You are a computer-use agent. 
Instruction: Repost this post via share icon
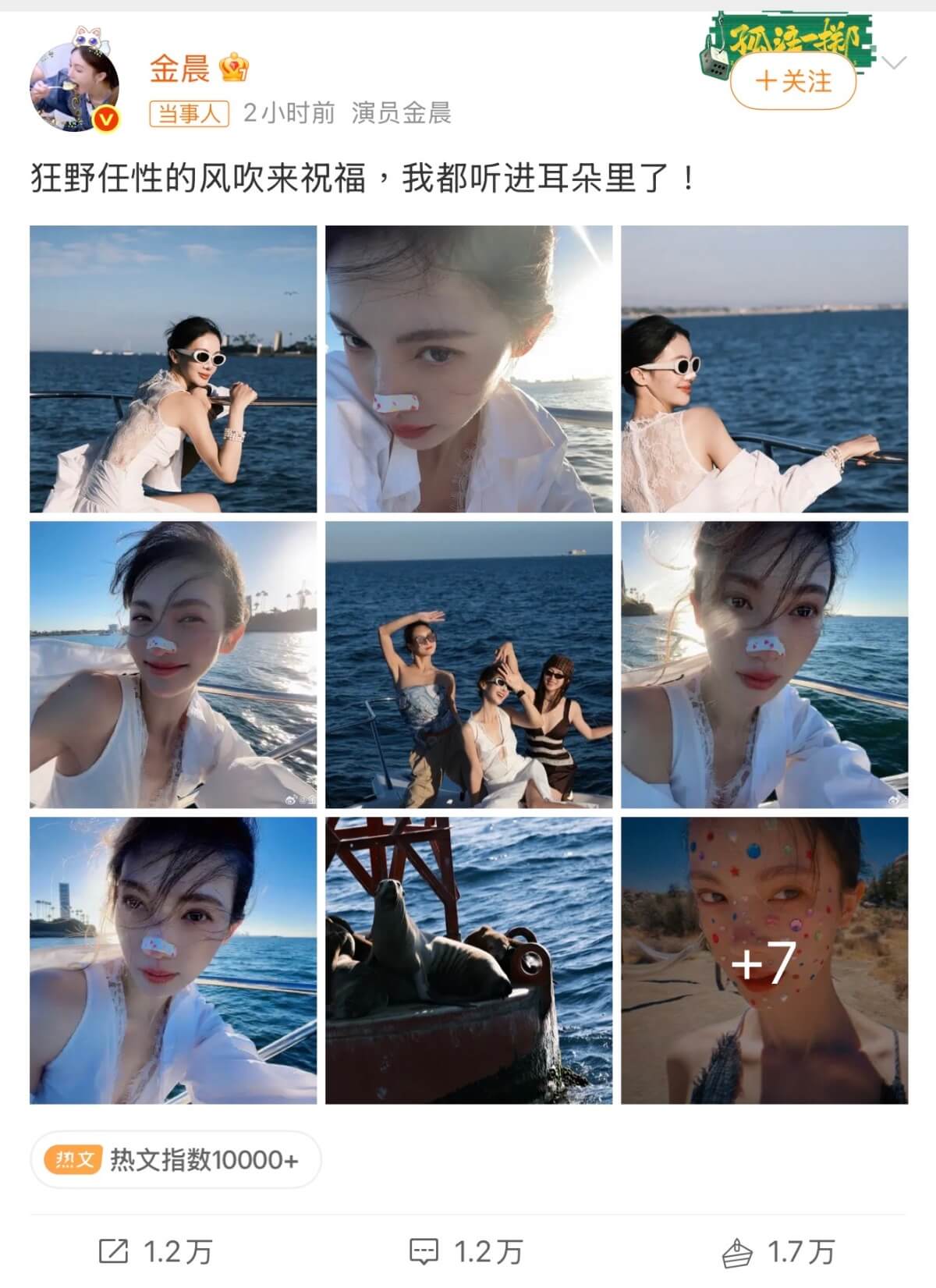[x=155, y=1252]
